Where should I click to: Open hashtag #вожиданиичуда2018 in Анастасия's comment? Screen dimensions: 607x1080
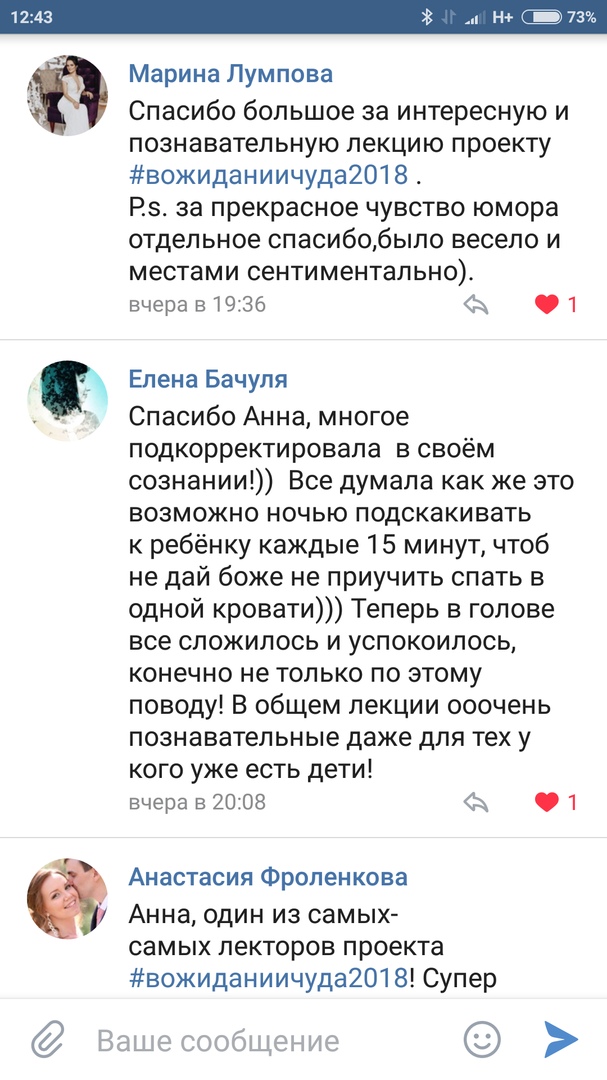pyautogui.click(x=269, y=977)
